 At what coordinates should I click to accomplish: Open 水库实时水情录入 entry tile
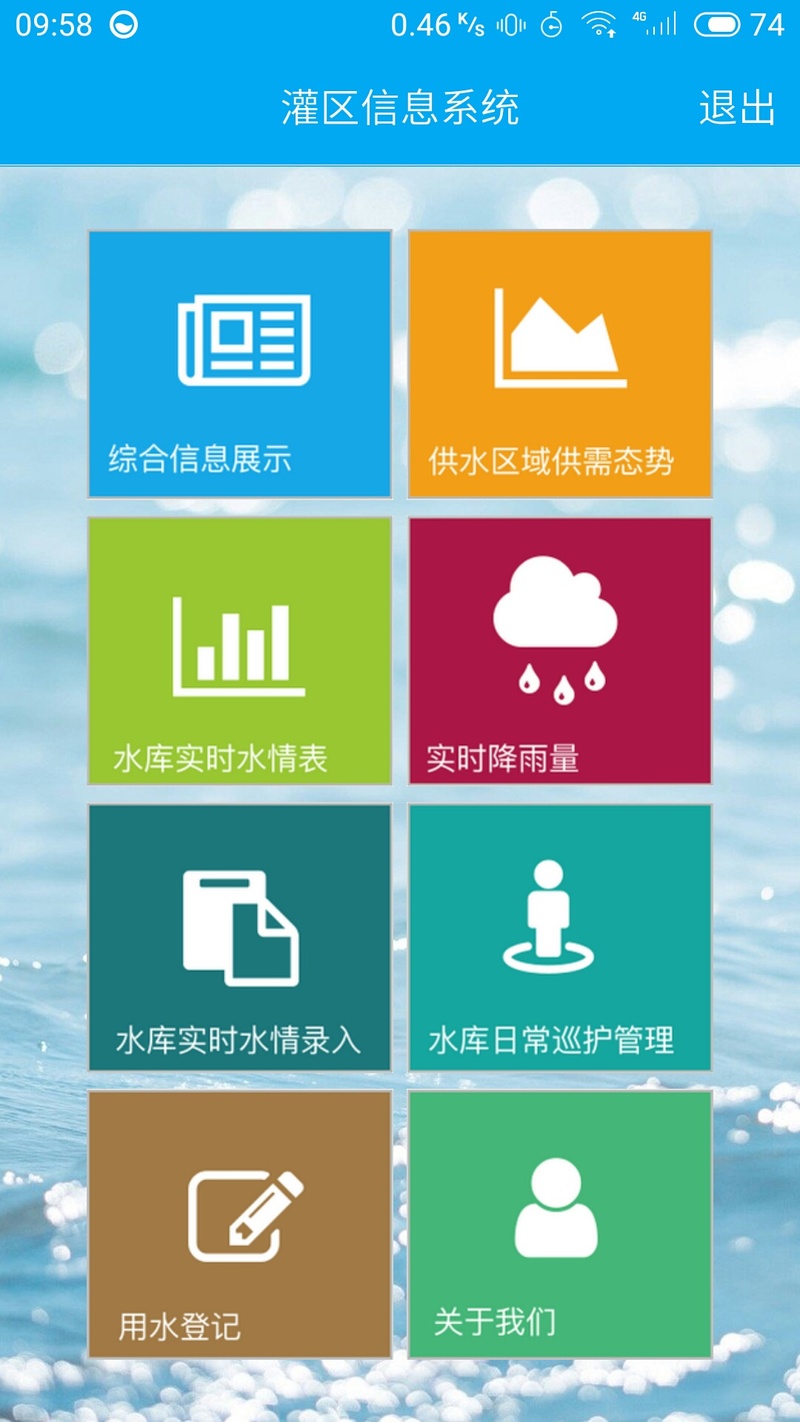click(x=240, y=938)
